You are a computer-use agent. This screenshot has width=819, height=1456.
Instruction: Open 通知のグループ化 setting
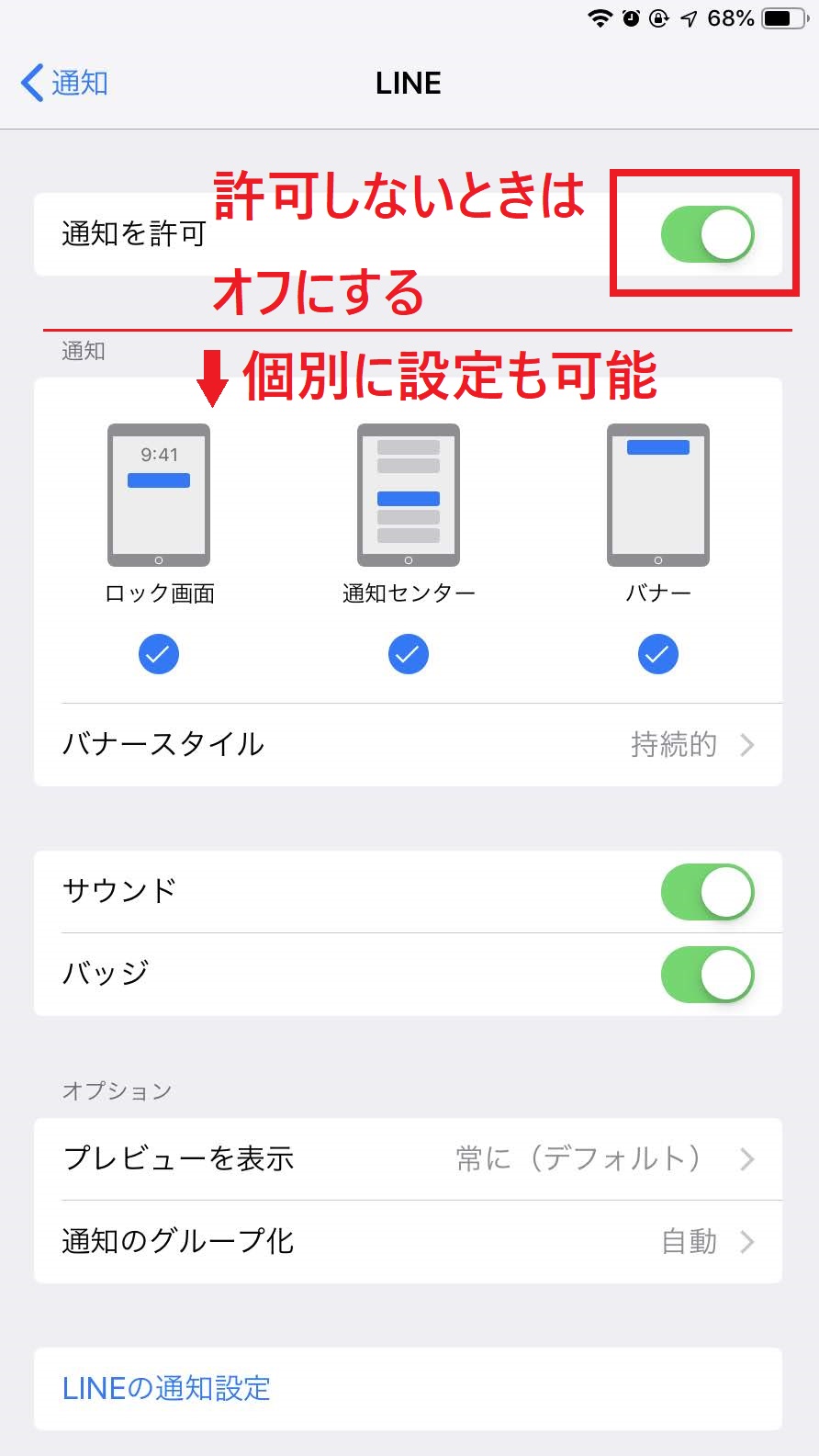[409, 1242]
